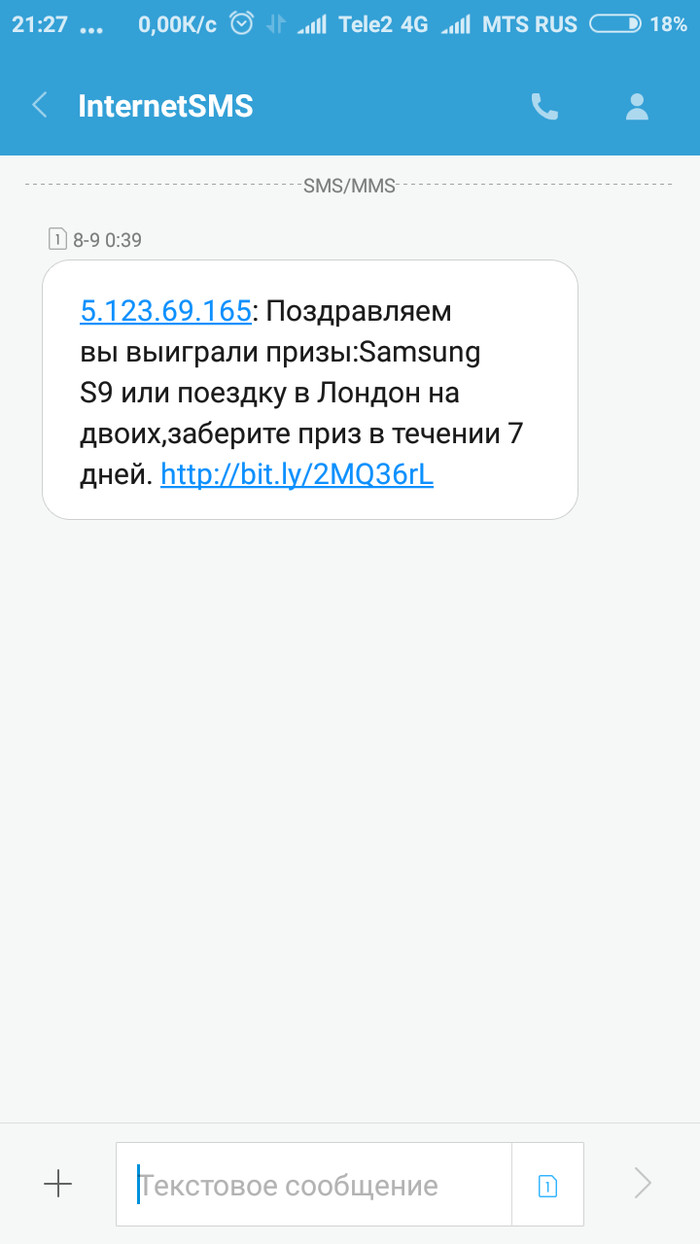Tap the attachment plus button
This screenshot has height=1244, width=700.
[58, 1184]
